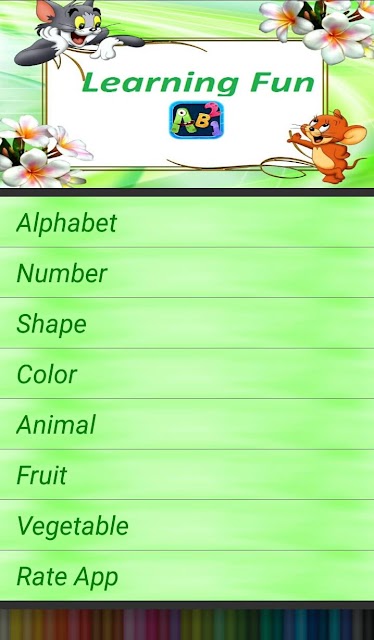
Task: Select the Number category
Action: pos(187,273)
